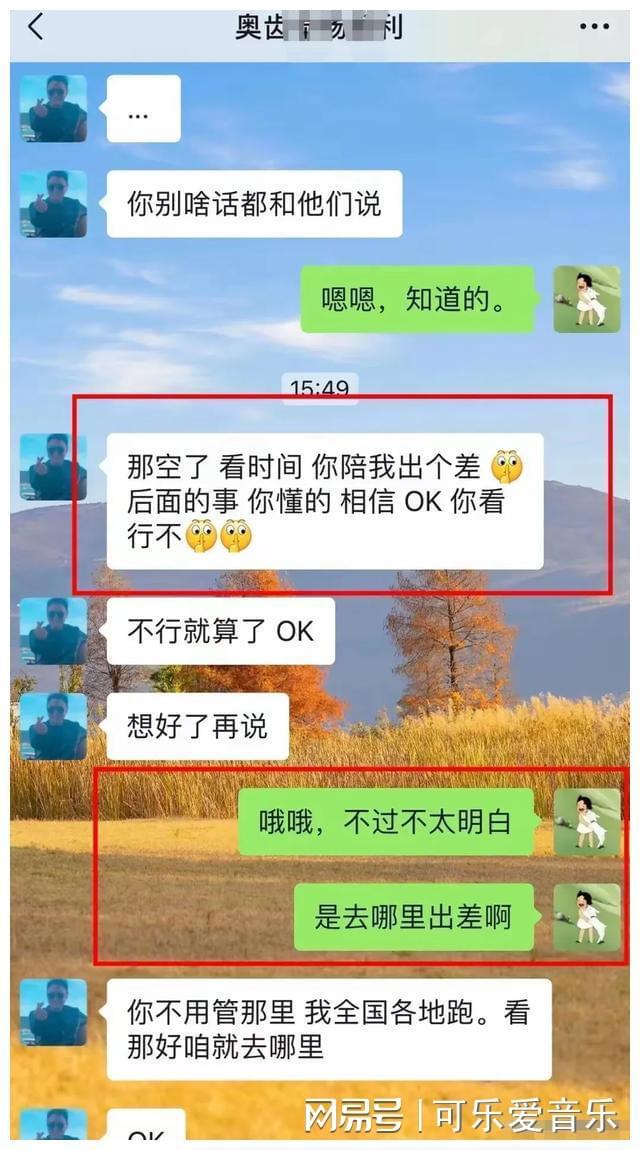Open the chat's three-dot options menu

pos(594,28)
